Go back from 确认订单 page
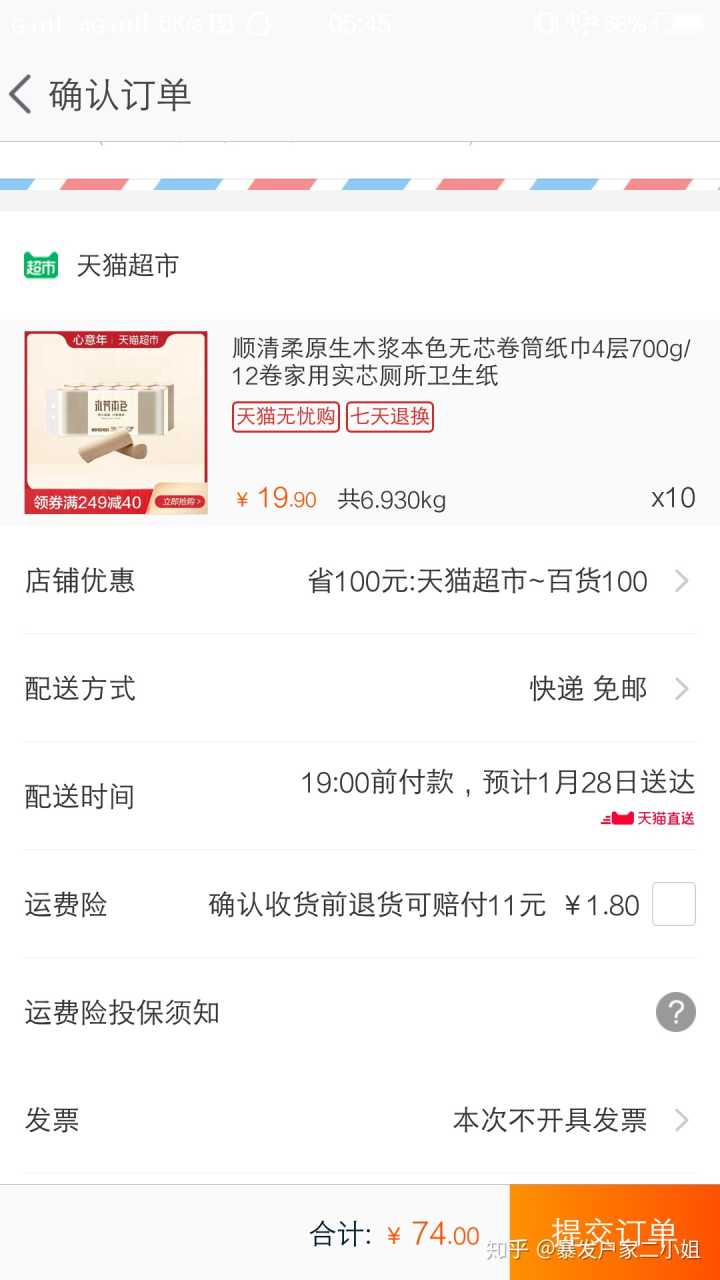 tap(22, 95)
